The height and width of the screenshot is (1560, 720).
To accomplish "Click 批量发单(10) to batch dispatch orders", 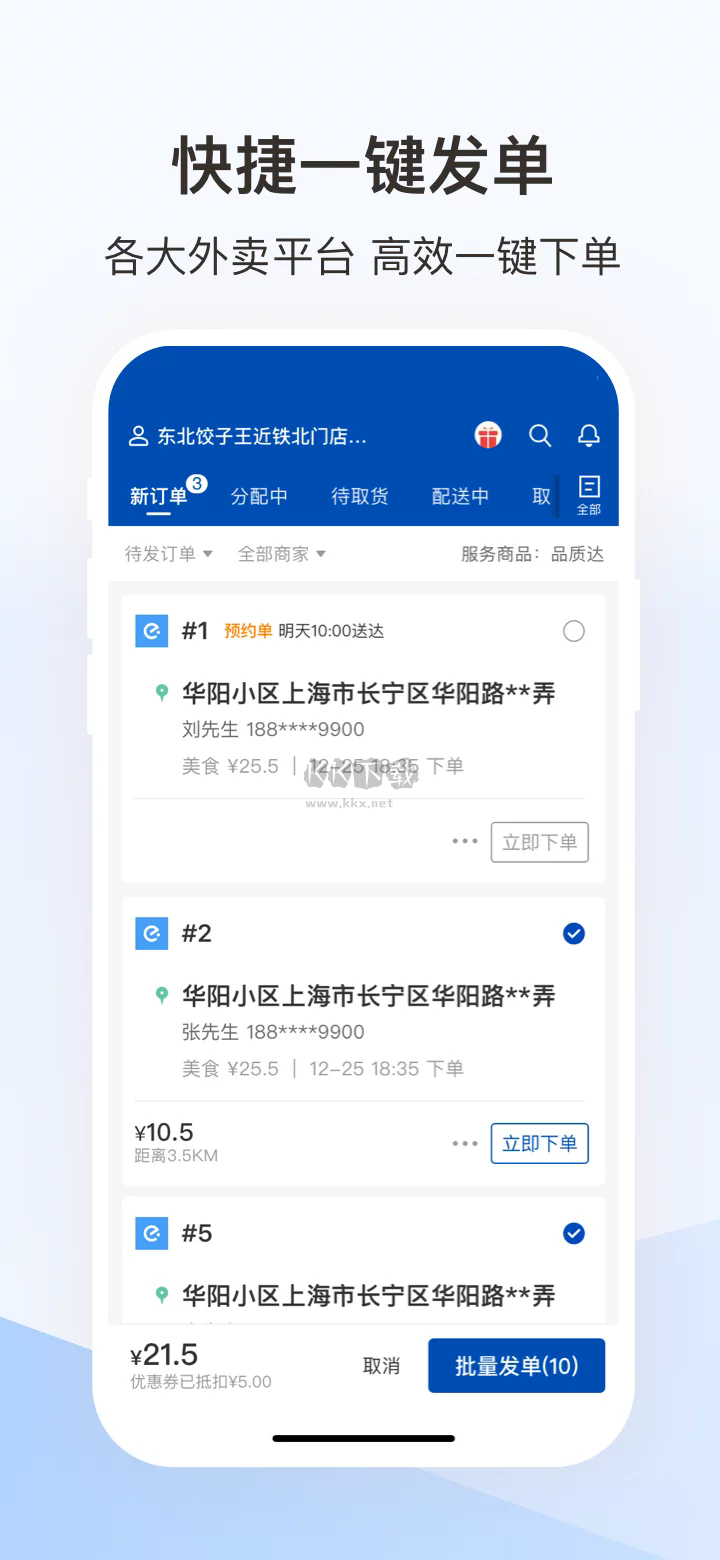I will pos(516,1365).
